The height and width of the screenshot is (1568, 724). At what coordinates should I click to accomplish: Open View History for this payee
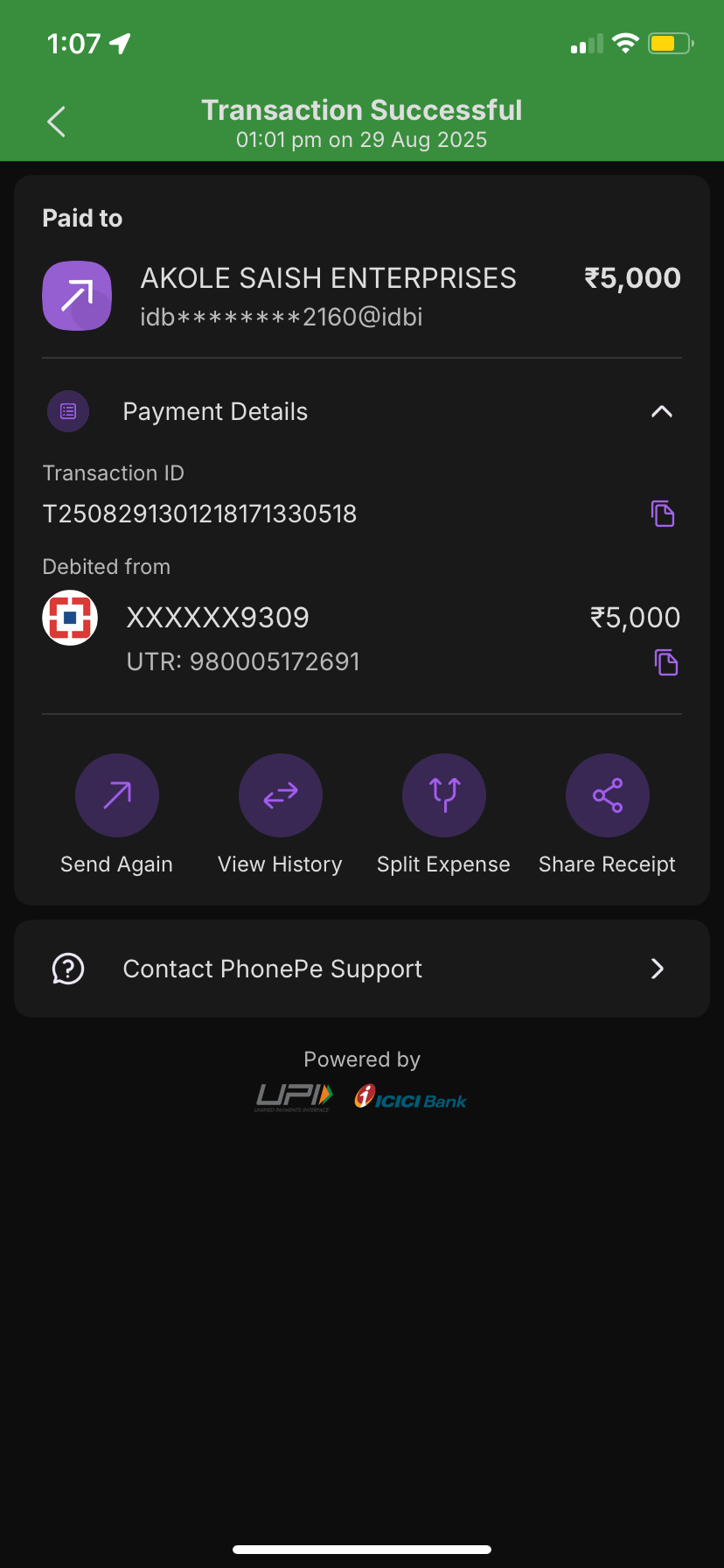[281, 795]
